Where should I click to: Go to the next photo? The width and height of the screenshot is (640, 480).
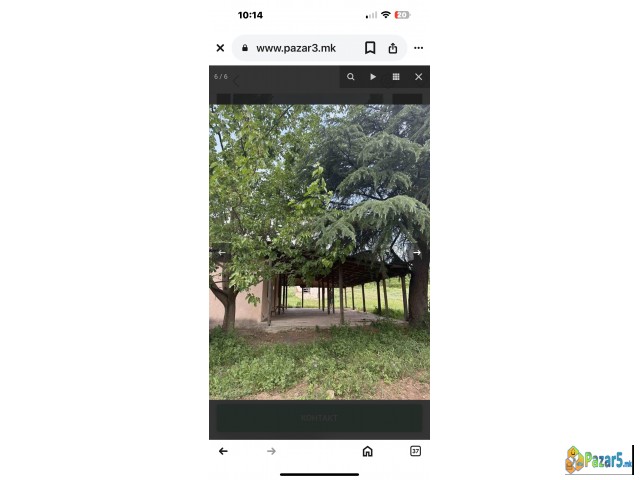click(x=417, y=253)
